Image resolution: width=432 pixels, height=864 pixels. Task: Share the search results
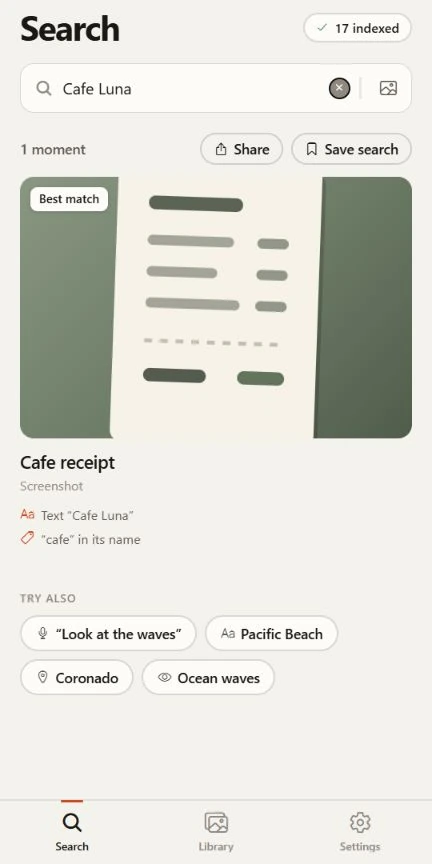[x=241, y=149]
